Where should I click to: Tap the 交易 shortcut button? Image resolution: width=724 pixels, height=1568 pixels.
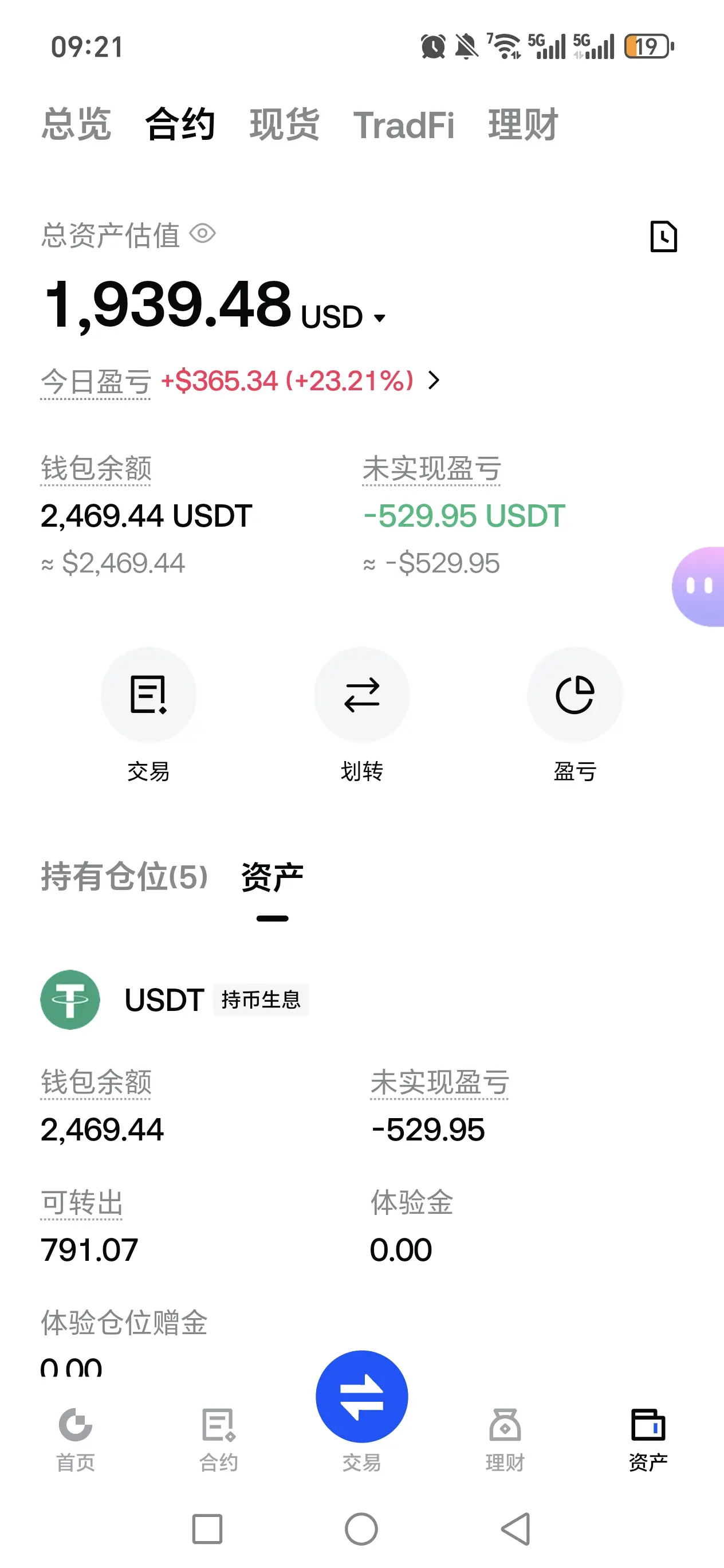coord(148,695)
